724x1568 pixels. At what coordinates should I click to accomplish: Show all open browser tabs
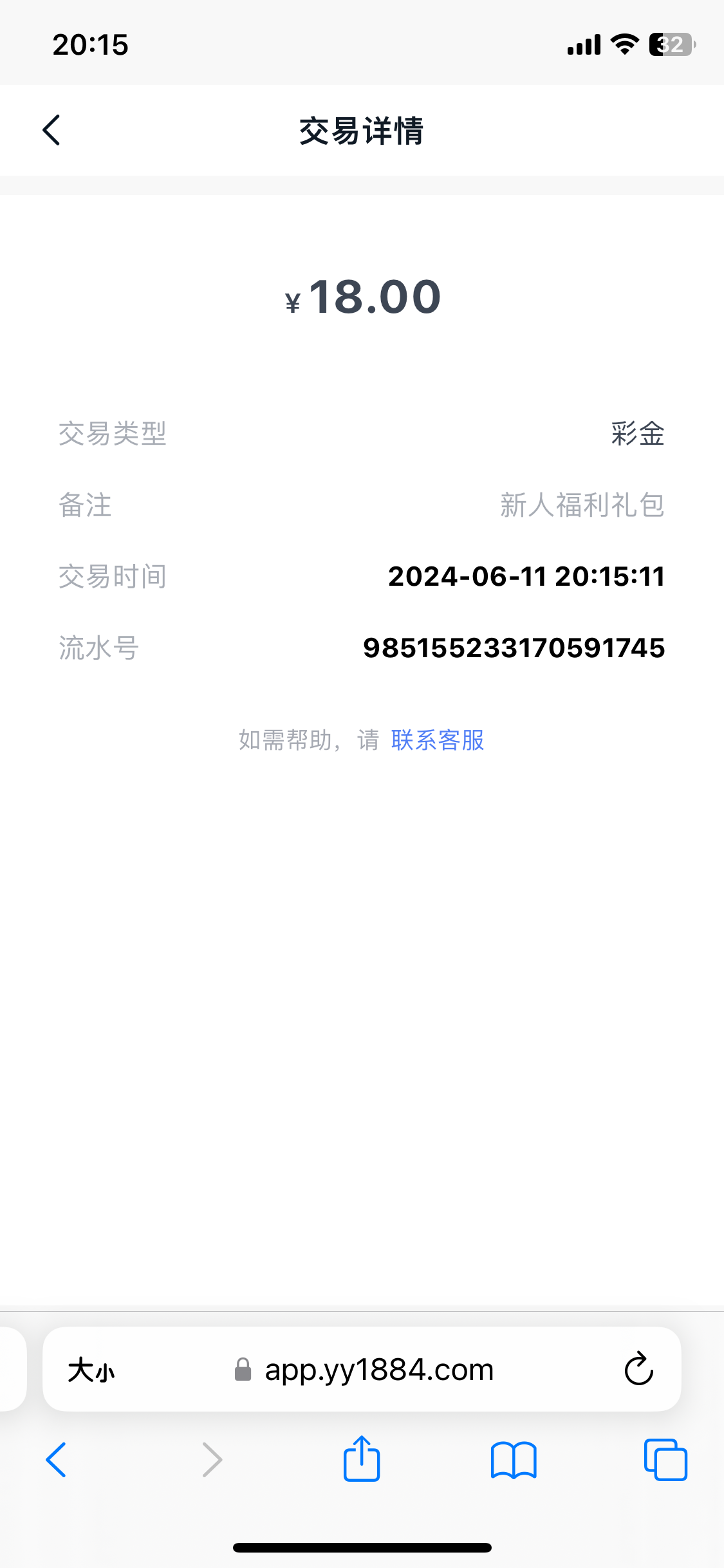click(665, 1460)
